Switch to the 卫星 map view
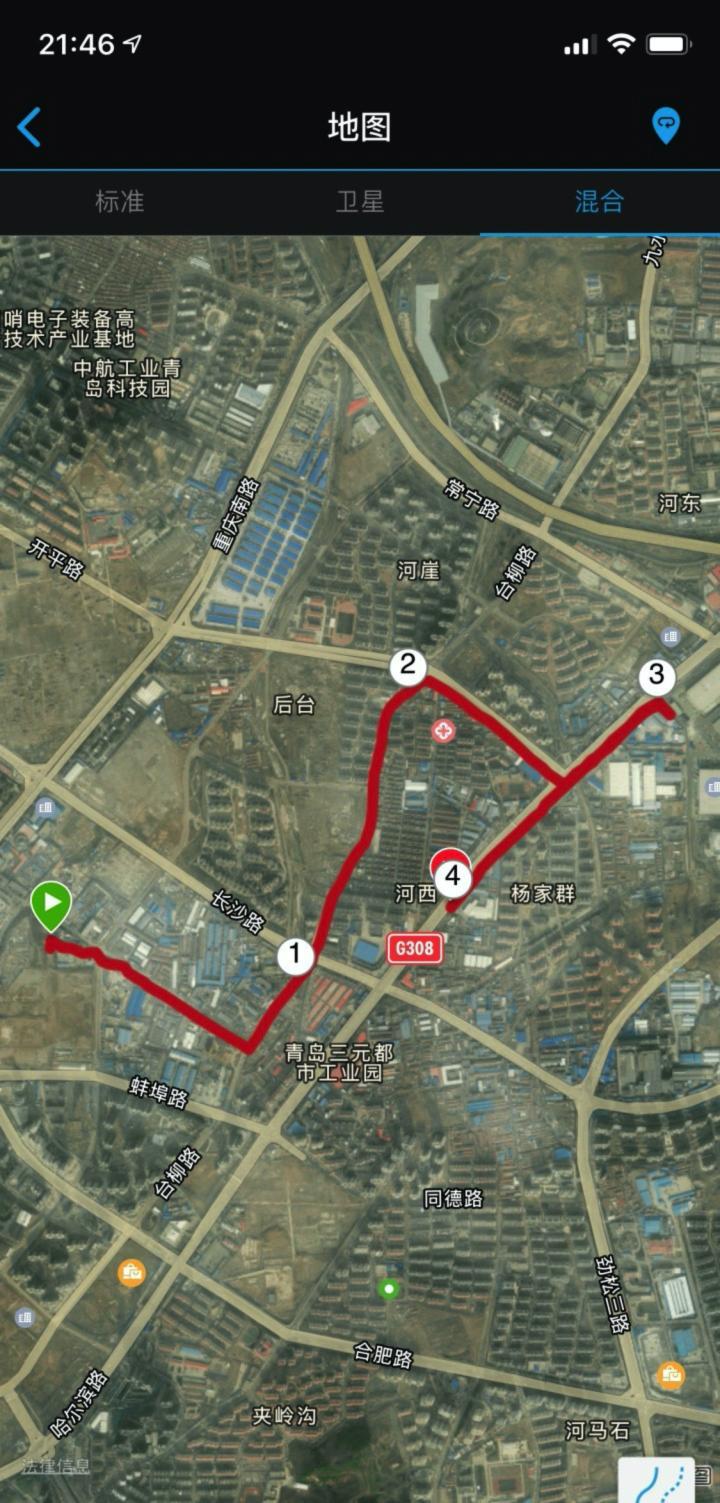 (x=360, y=201)
